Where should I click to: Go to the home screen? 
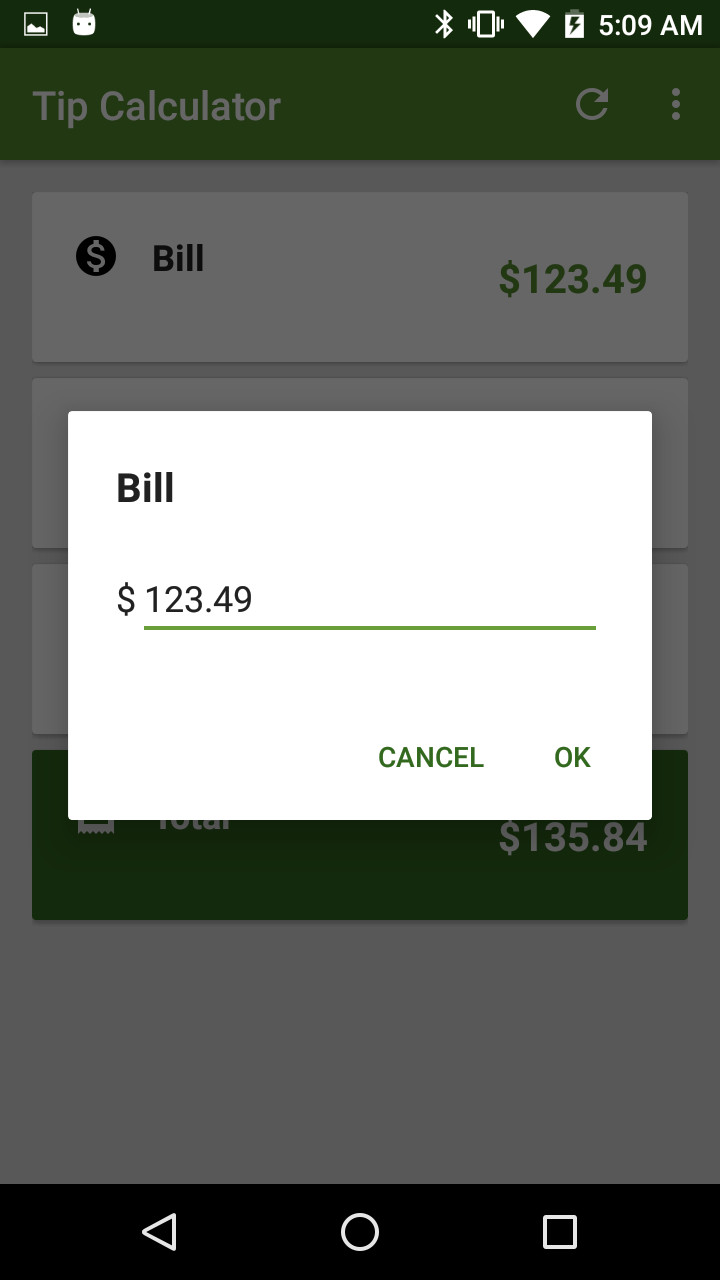click(360, 1232)
